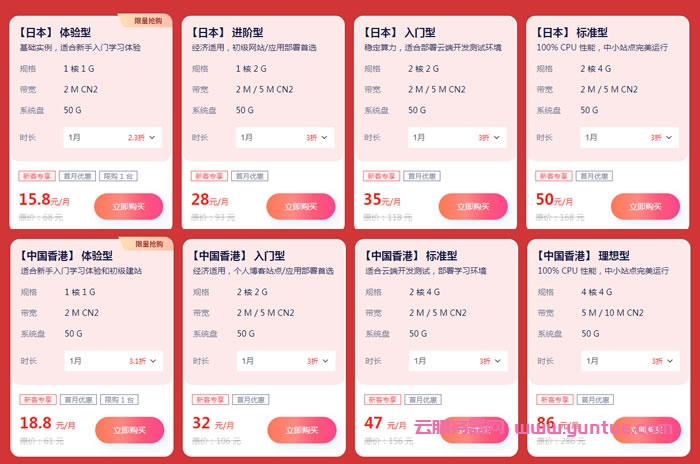Select a duration for 日本 标准型
The image size is (700, 464).
629,137
